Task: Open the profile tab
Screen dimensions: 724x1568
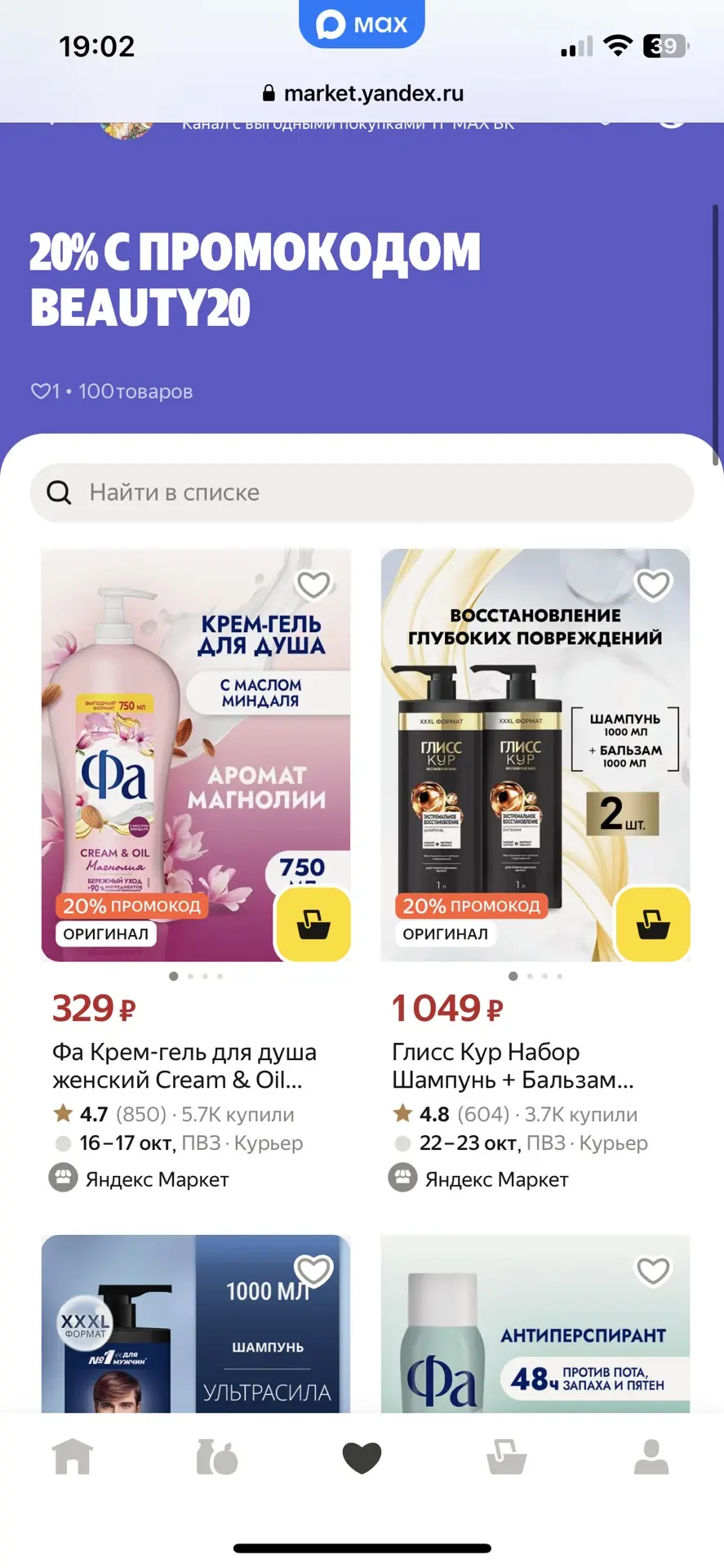Action: click(x=651, y=1457)
